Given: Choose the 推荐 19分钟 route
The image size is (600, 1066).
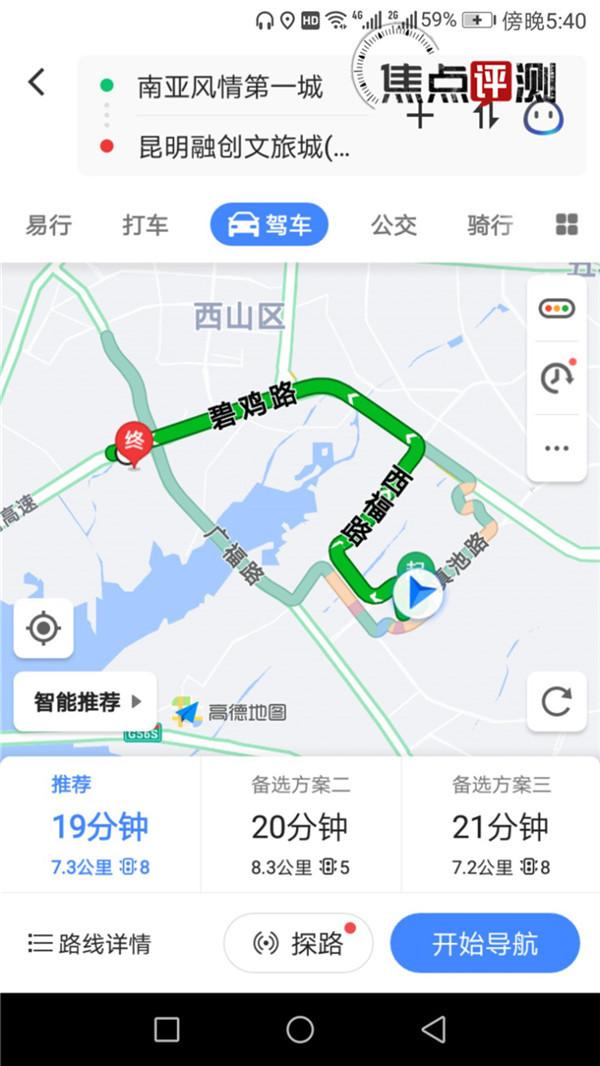Looking at the screenshot, I should click(101, 825).
